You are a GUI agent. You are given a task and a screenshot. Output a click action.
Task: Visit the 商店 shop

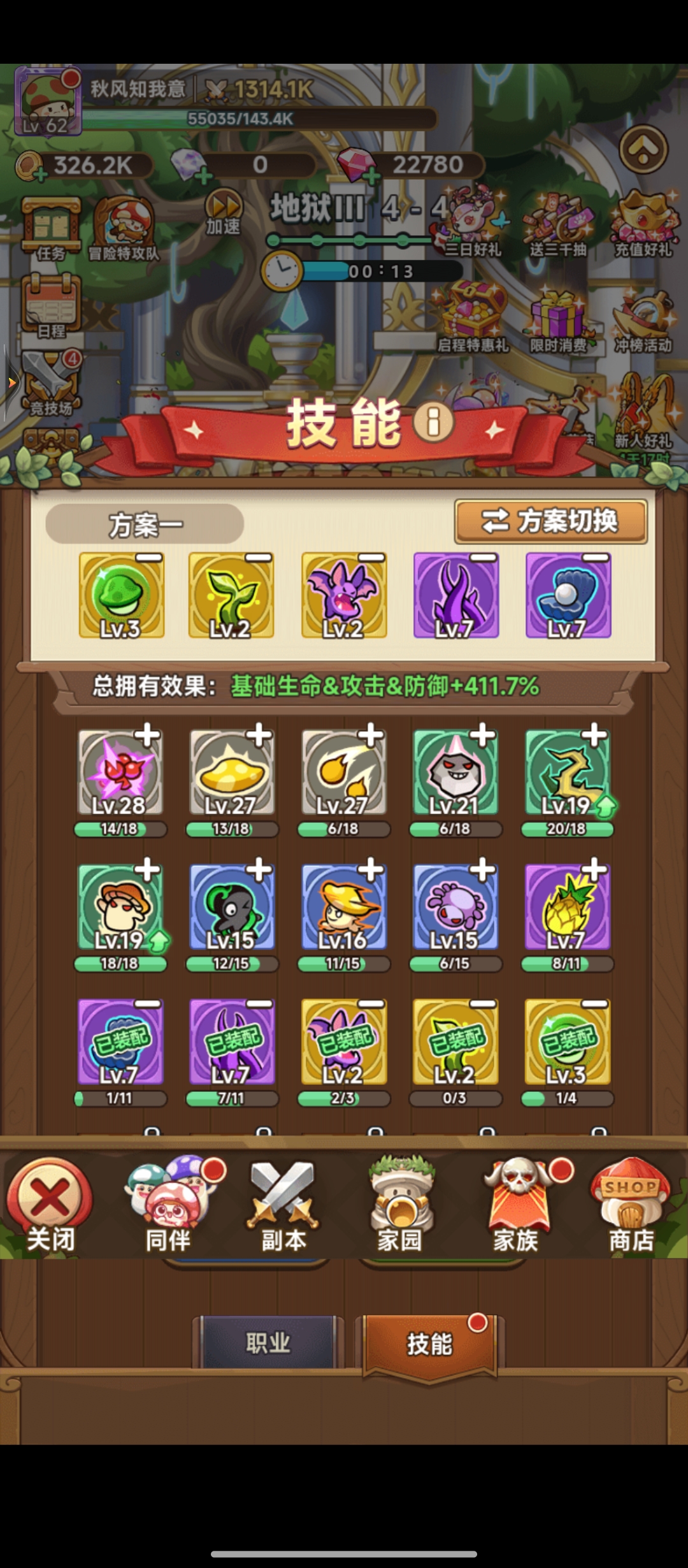point(631,1205)
